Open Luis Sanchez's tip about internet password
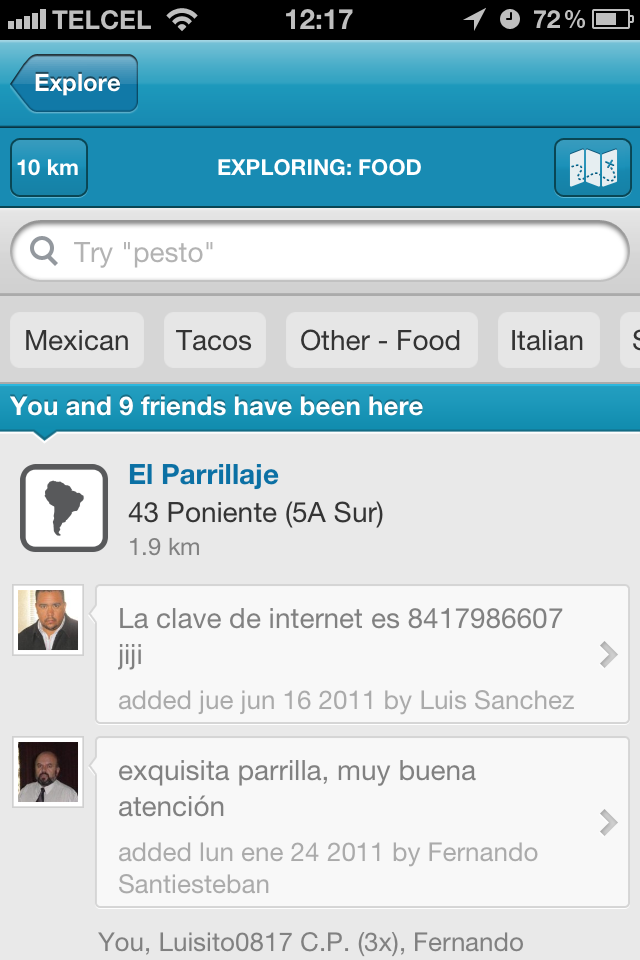Image resolution: width=640 pixels, height=960 pixels. click(362, 654)
